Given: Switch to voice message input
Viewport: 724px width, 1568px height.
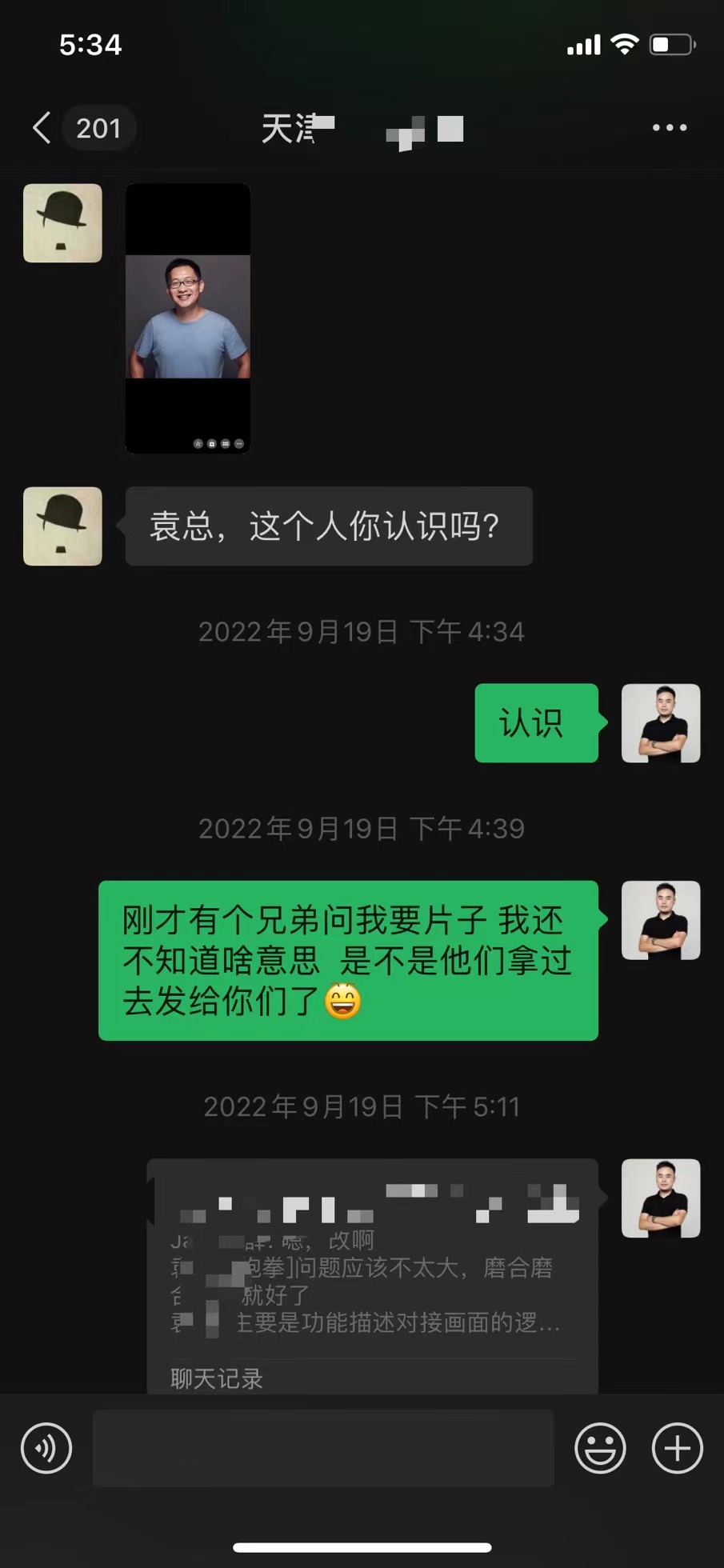Looking at the screenshot, I should click(x=46, y=1448).
